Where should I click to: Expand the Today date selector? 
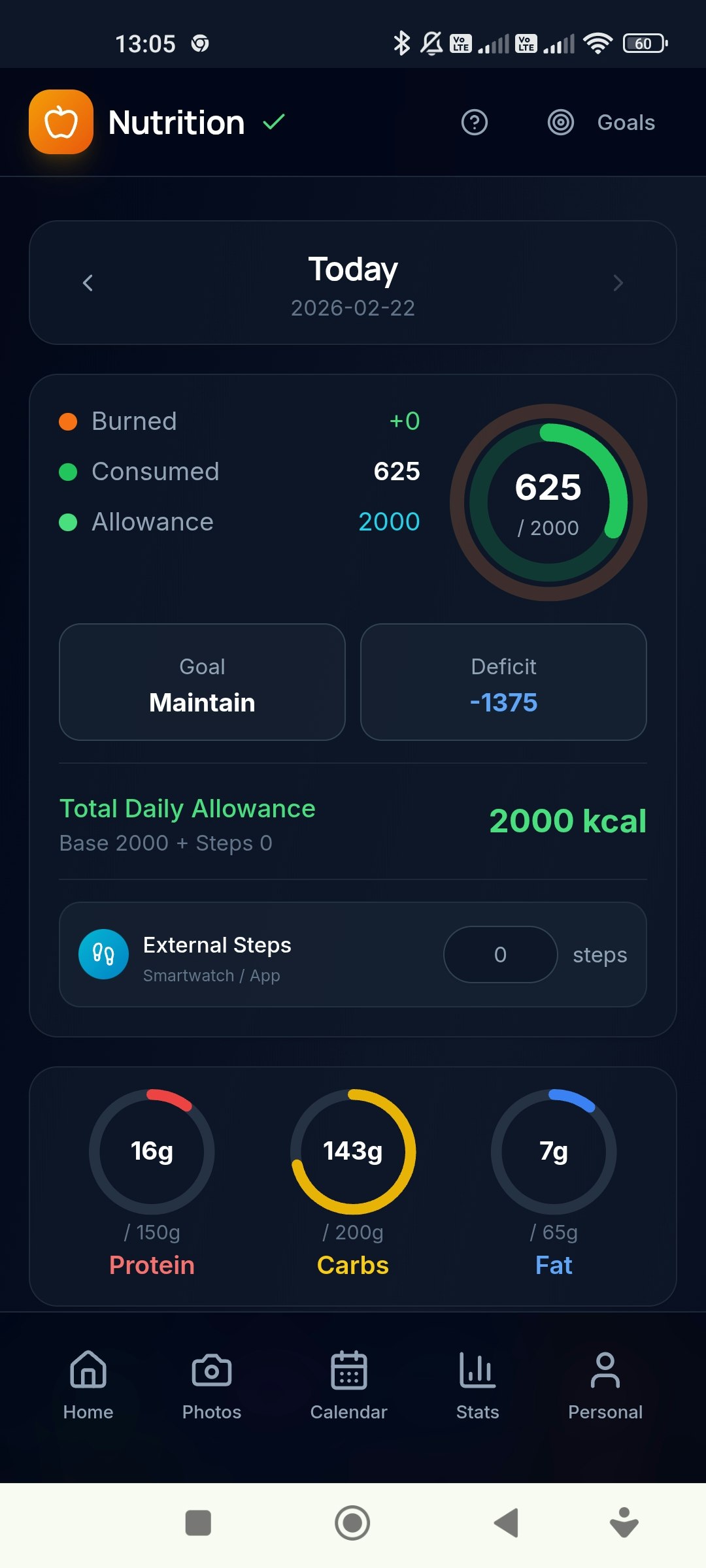pyautogui.click(x=352, y=283)
